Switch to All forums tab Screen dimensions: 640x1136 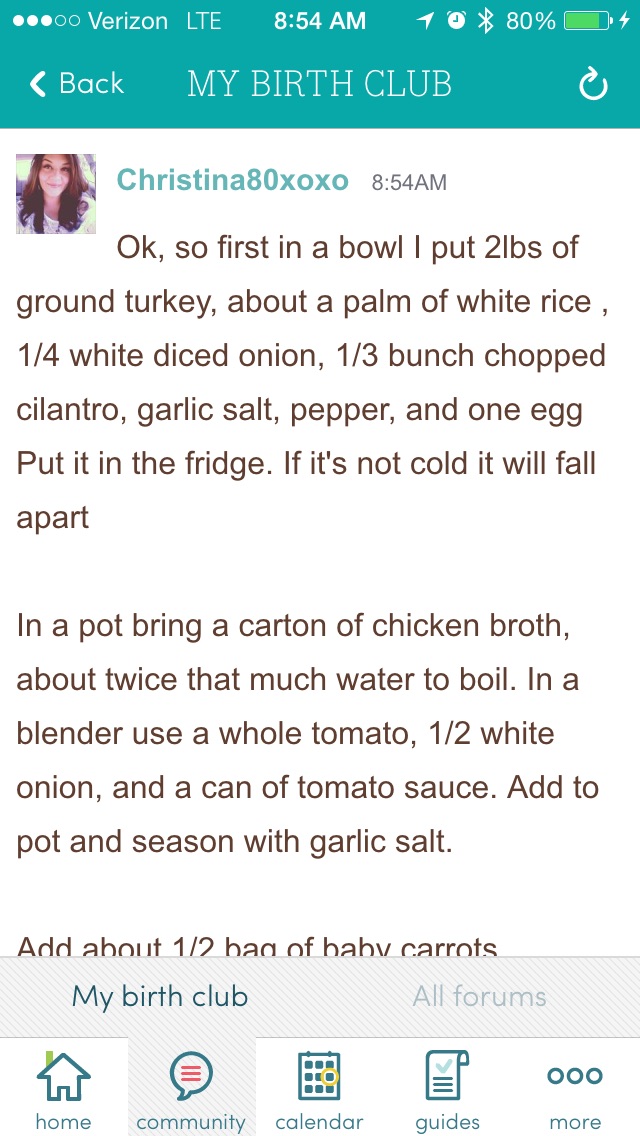[480, 997]
